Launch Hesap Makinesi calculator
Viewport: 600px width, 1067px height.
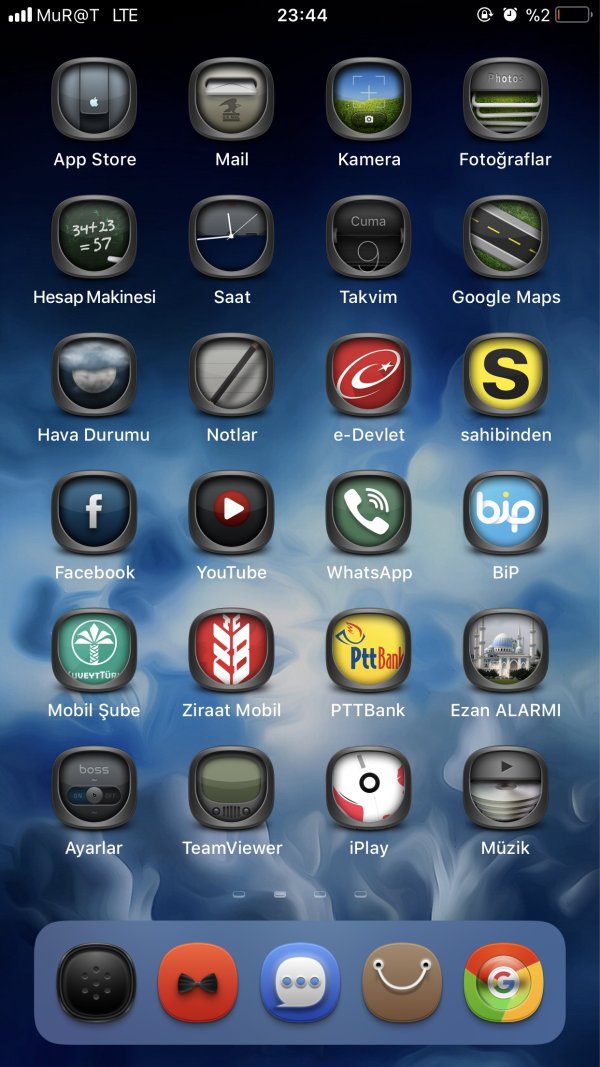[94, 236]
